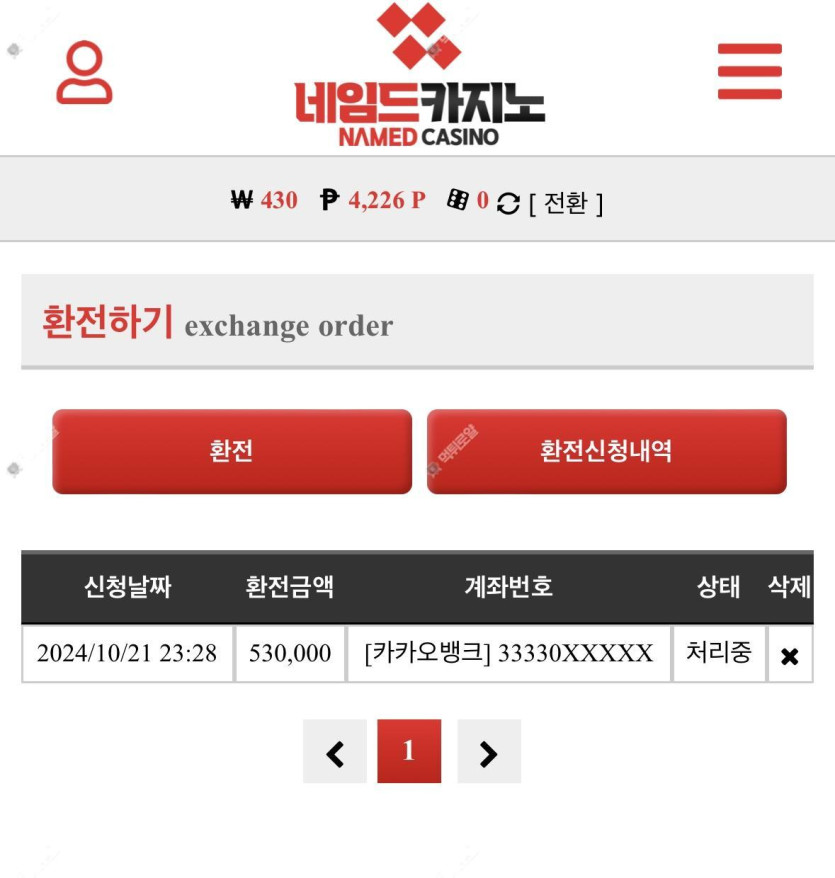This screenshot has width=835, height=878.
Task: Open the hamburger menu
Action: pyautogui.click(x=749, y=71)
